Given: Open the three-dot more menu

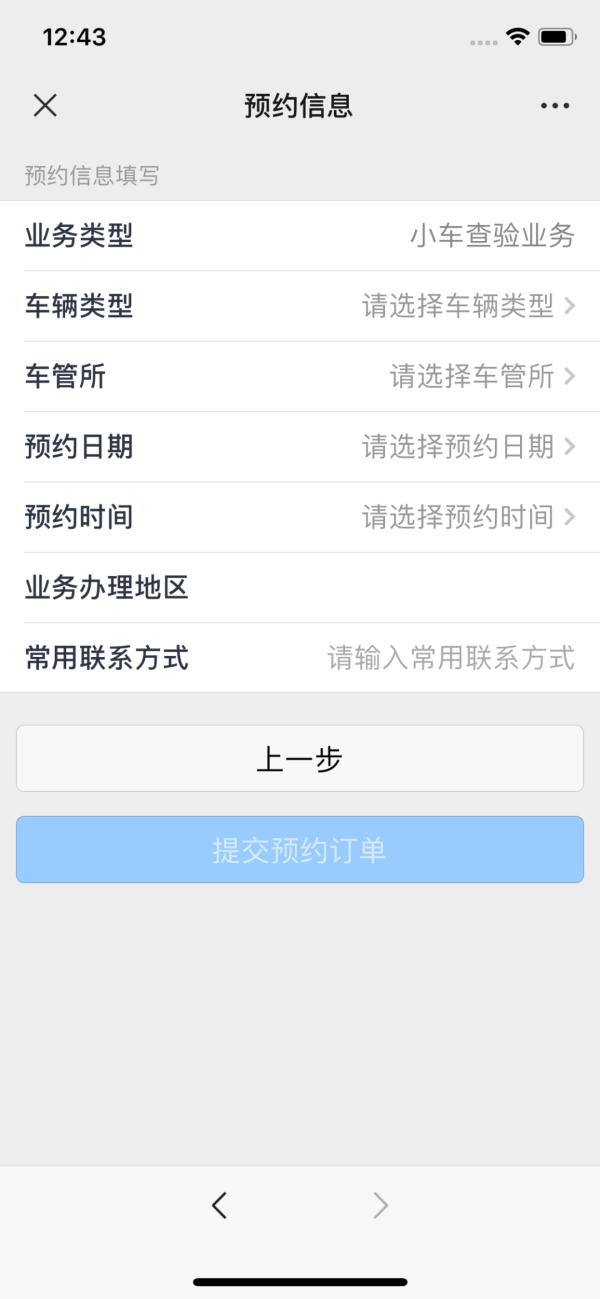Looking at the screenshot, I should (x=555, y=106).
